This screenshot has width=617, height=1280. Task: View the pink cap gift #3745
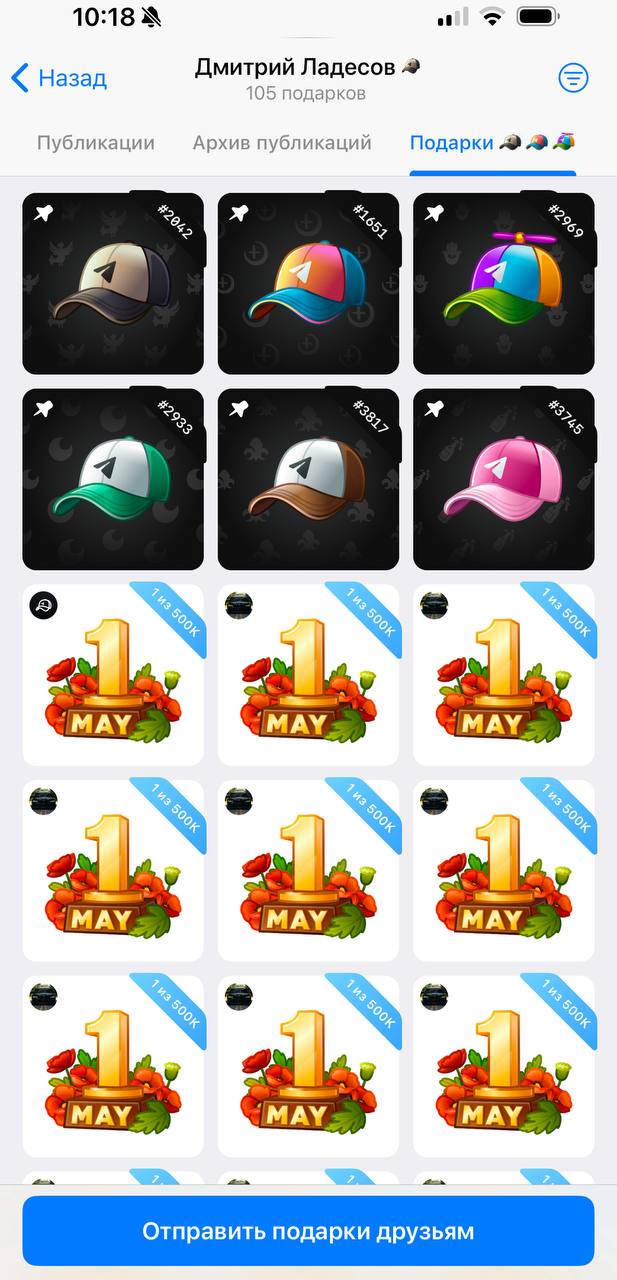[x=503, y=479]
